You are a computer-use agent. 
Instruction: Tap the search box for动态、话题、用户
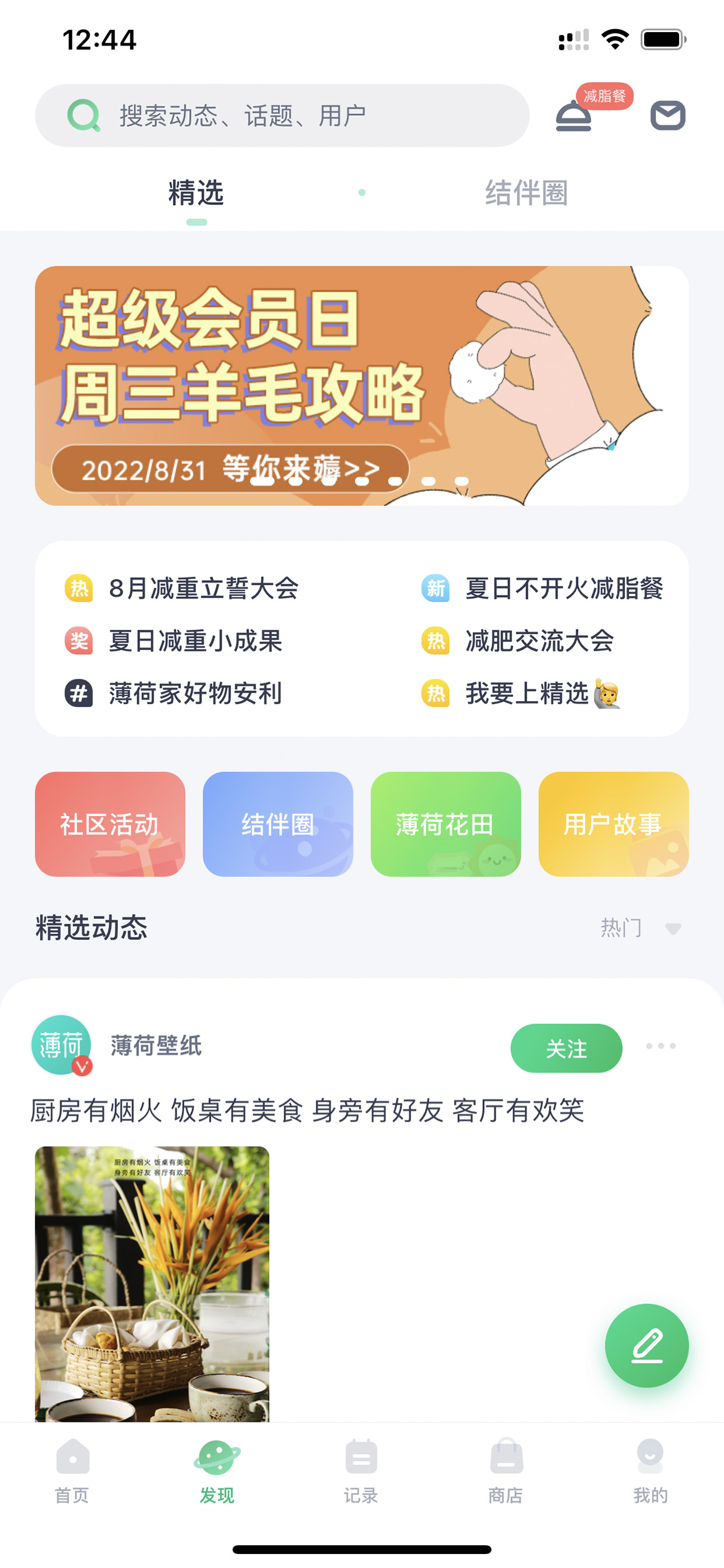tap(281, 116)
